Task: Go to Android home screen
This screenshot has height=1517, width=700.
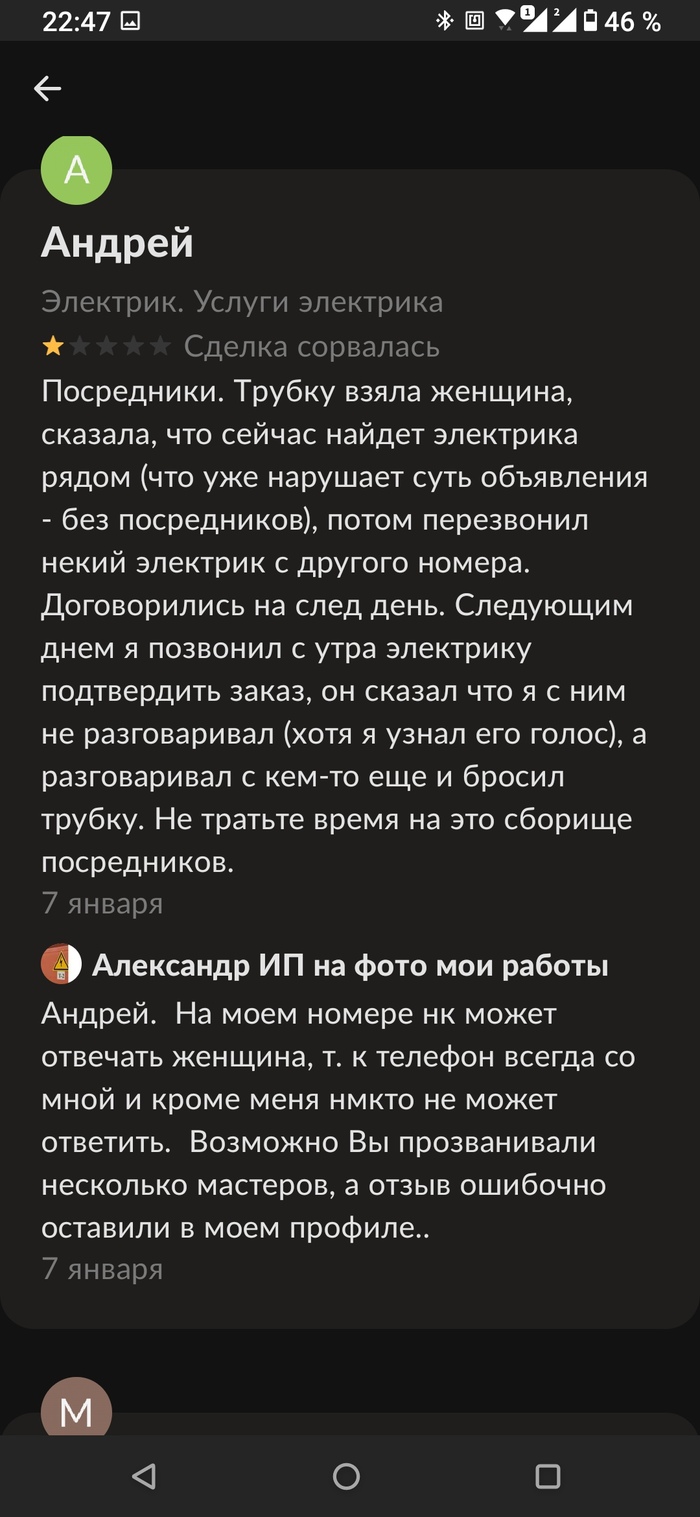Action: (x=347, y=1476)
